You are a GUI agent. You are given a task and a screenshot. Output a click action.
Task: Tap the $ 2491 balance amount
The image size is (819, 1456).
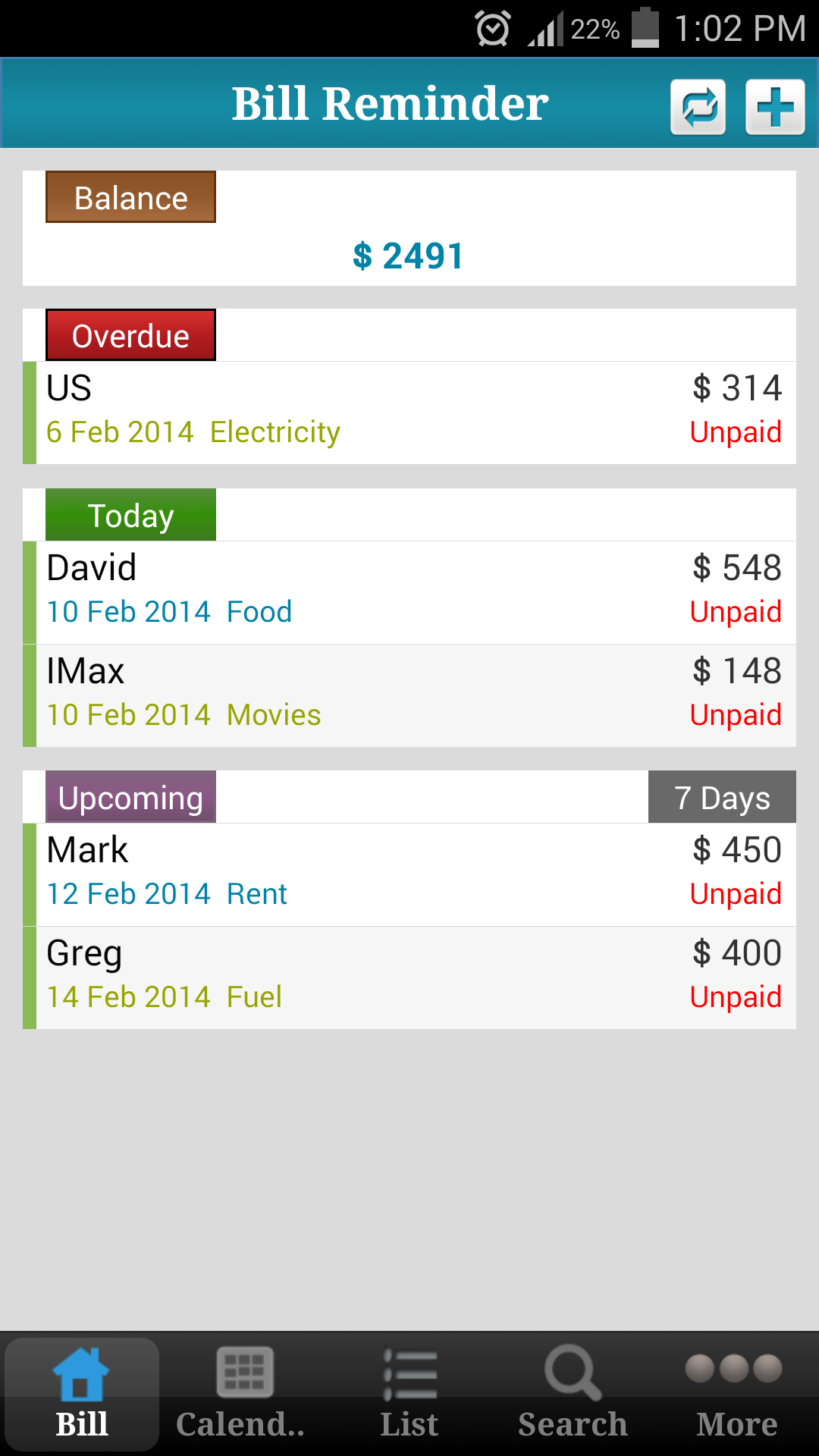pyautogui.click(x=408, y=255)
